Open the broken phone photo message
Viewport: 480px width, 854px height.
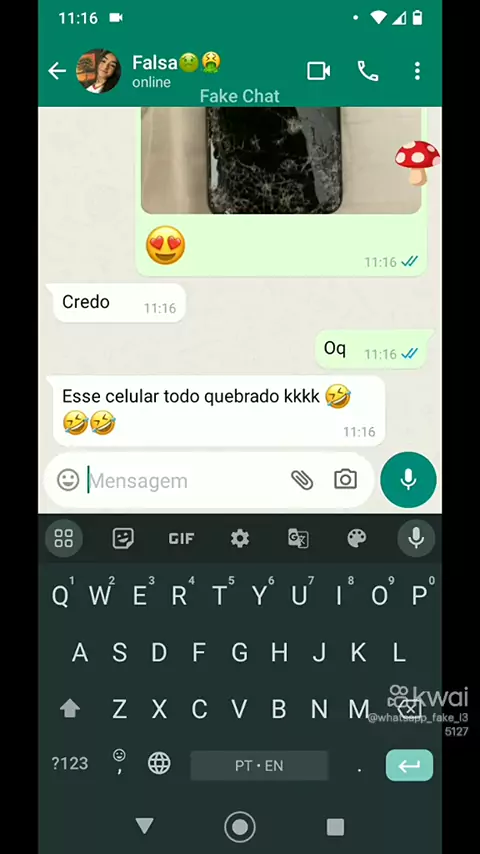click(x=281, y=160)
